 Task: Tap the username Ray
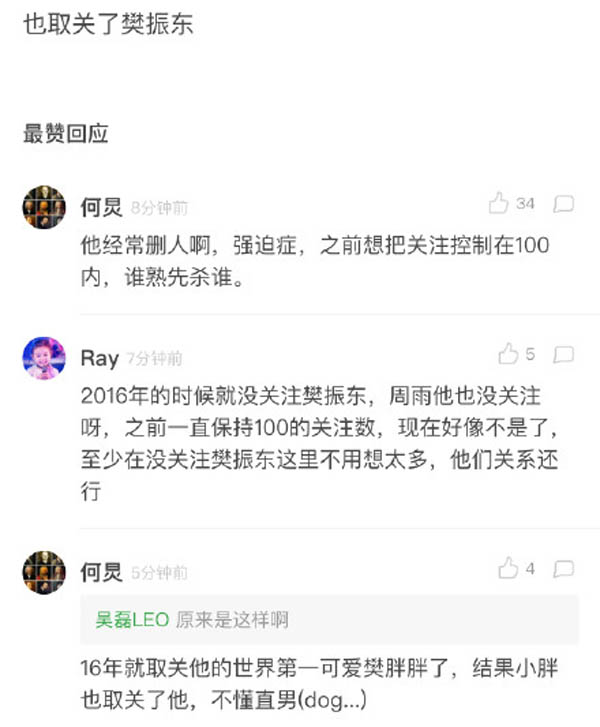pos(99,358)
